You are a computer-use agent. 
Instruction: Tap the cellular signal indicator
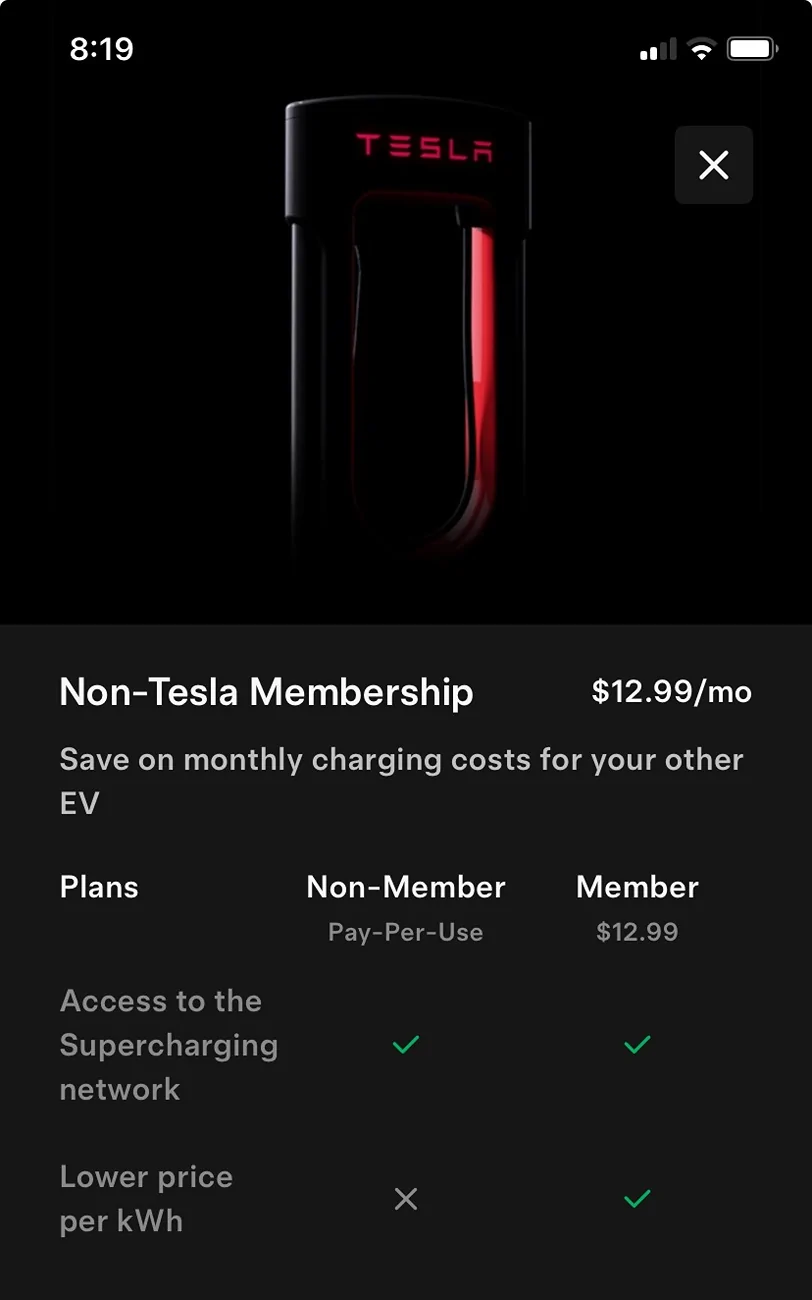tap(655, 47)
